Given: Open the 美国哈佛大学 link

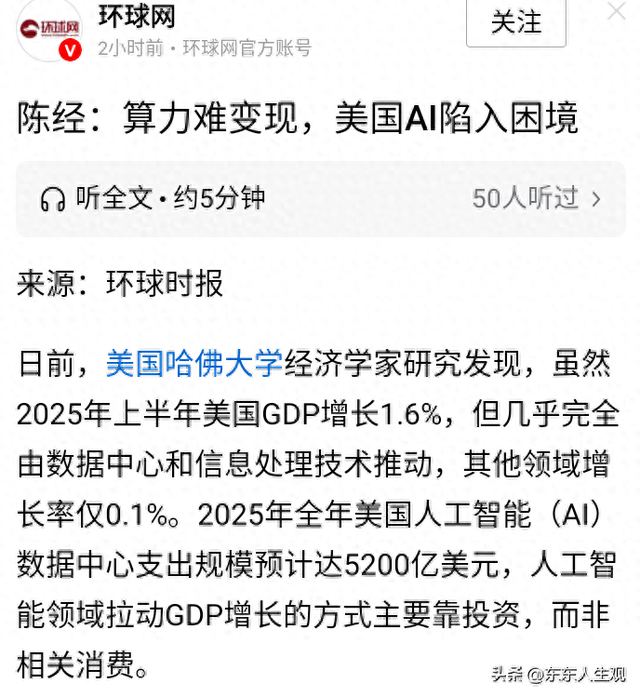Looking at the screenshot, I should click(194, 364).
